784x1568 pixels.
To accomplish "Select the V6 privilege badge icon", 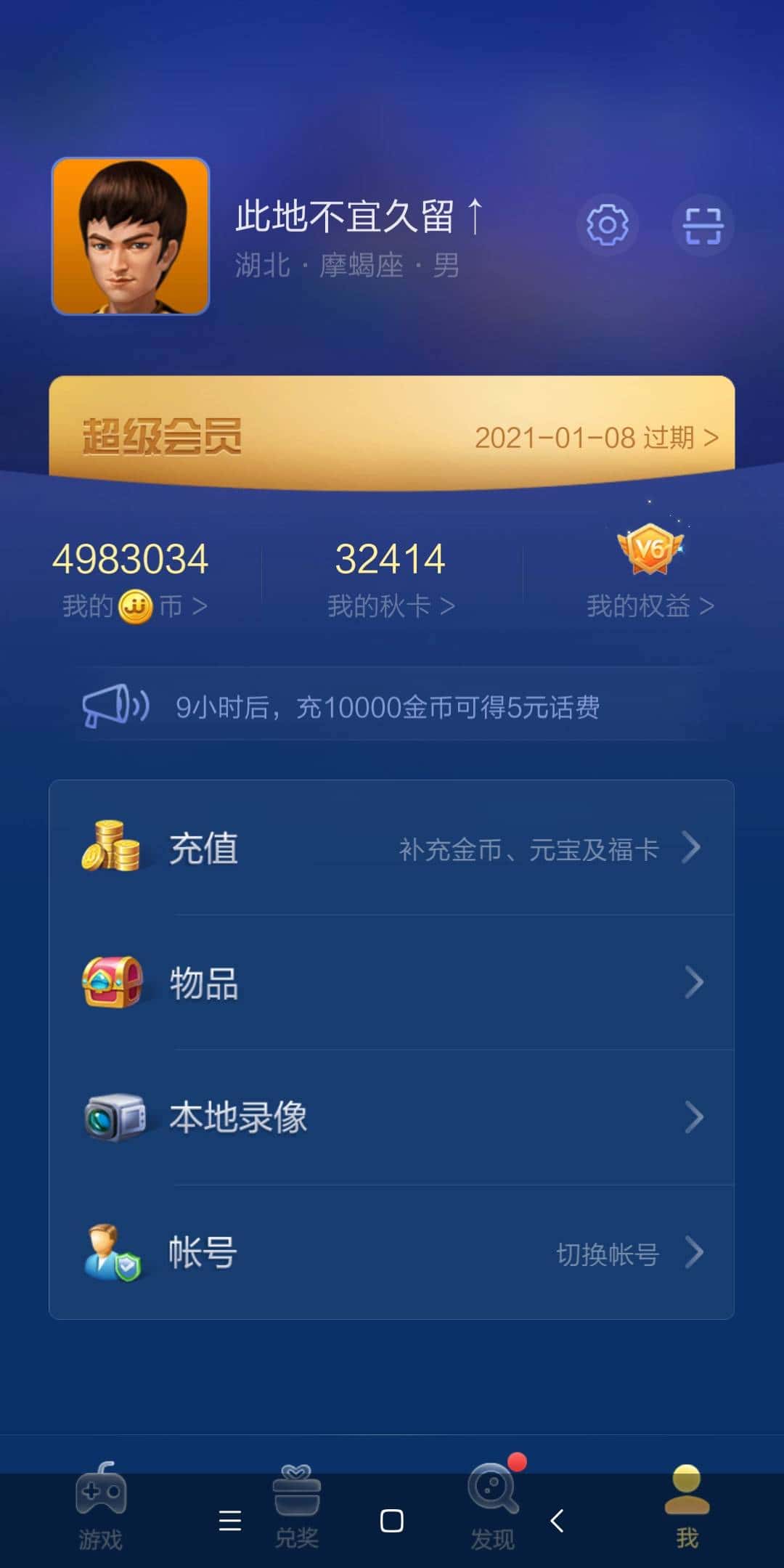I will tap(651, 550).
